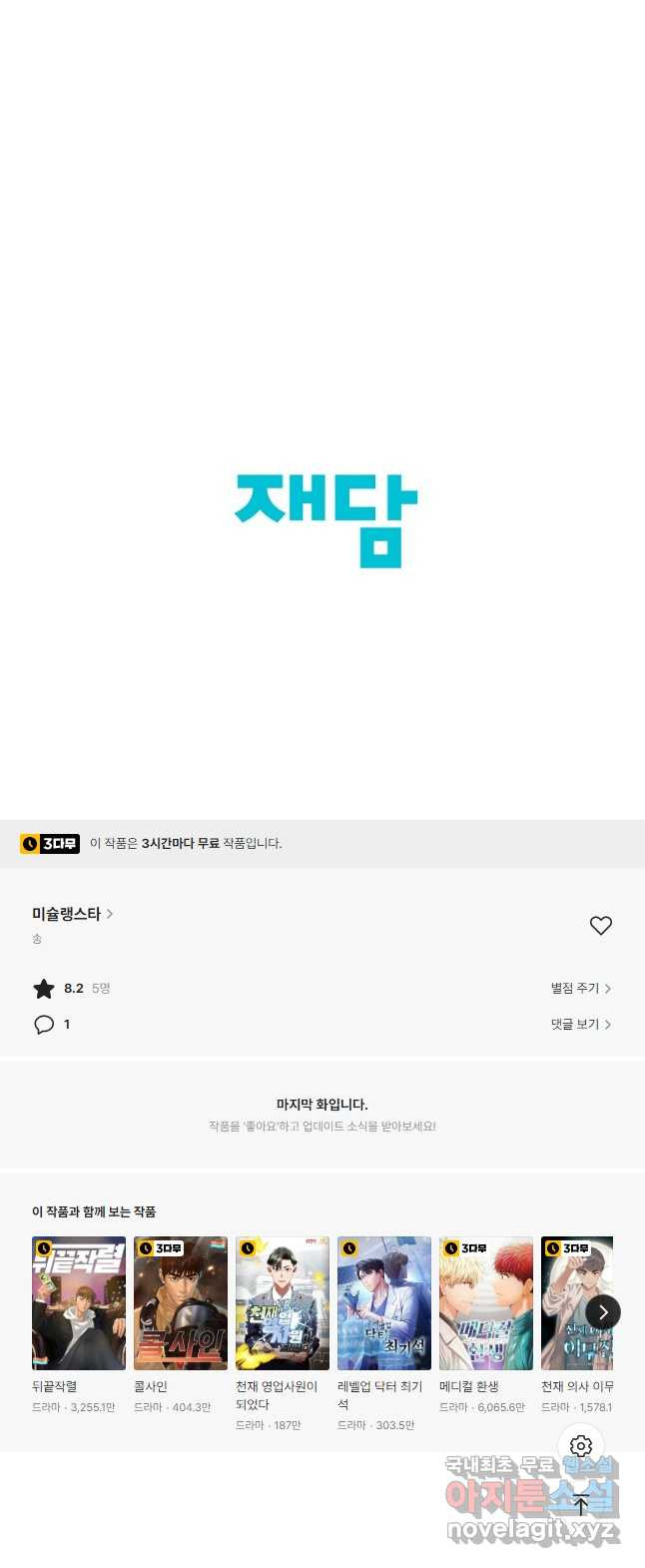This screenshot has height=1568, width=645.
Task: Open 천재 영업사원이 되었다 card
Action: (283, 1303)
